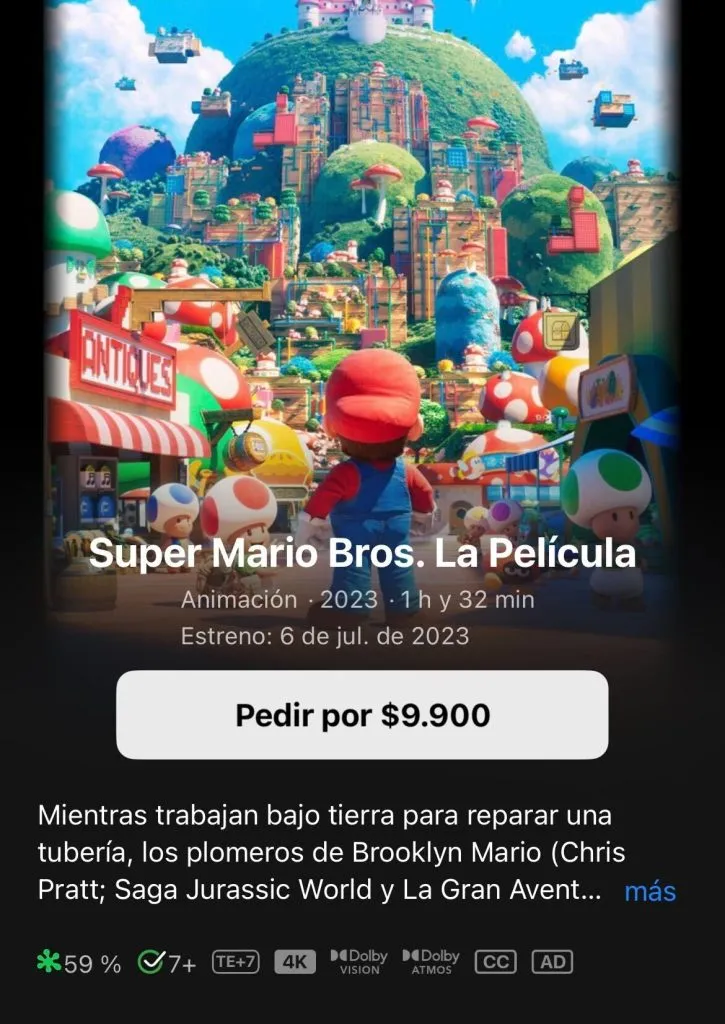Expand the description with más
This screenshot has height=1024, width=725.
650,891
